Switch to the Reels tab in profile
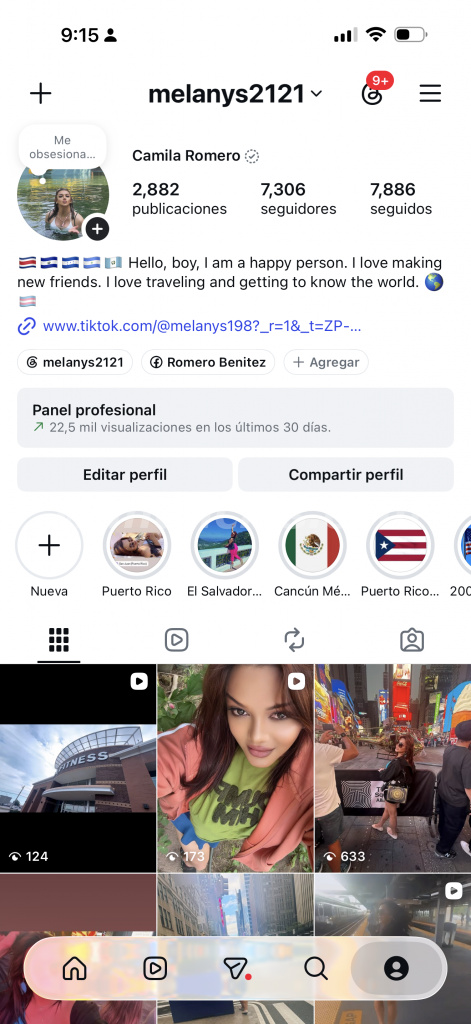Viewport: 471px width, 1024px height. 176,640
